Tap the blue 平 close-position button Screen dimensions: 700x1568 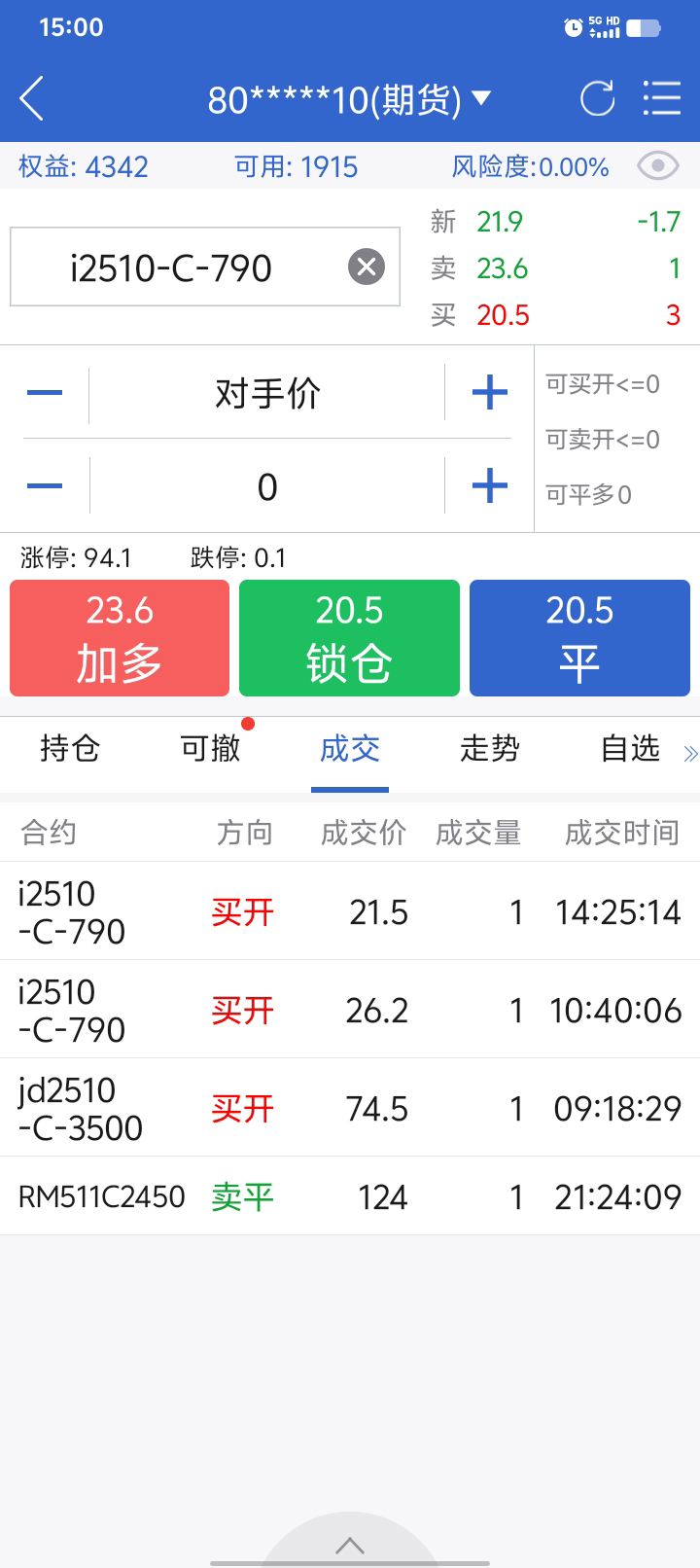(x=579, y=638)
